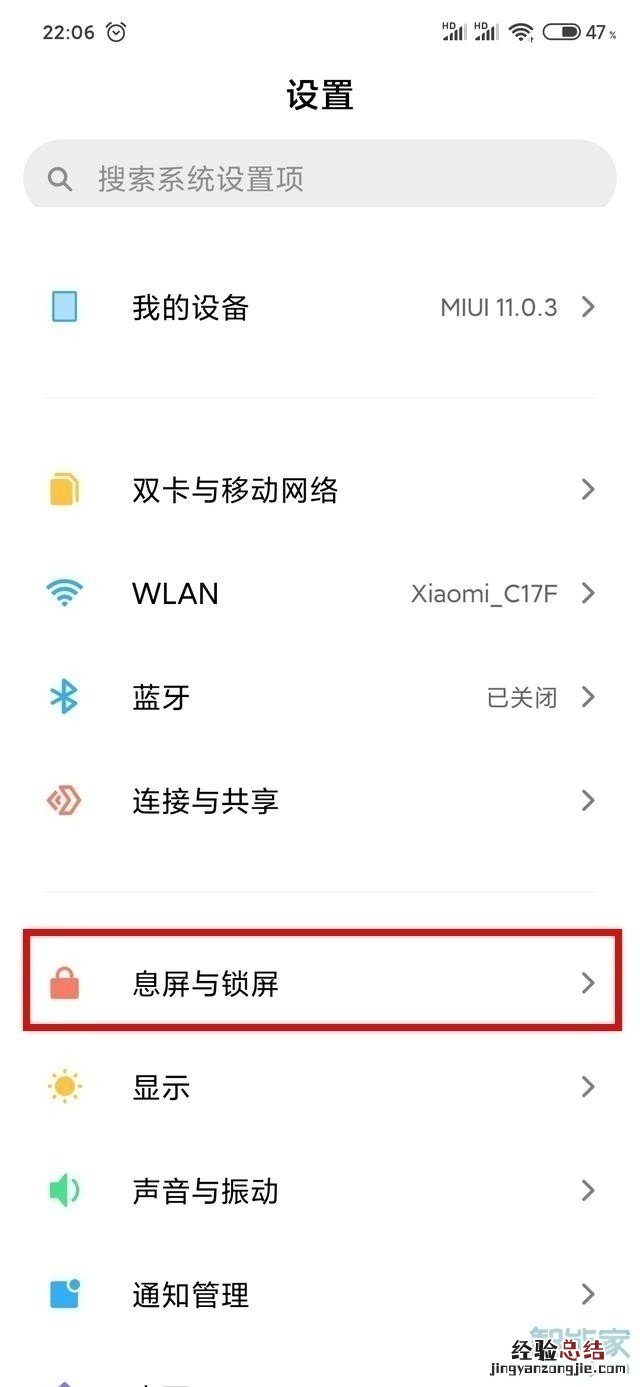Viewport: 640px width, 1387px height.
Task: Open WLAN settings
Action: [320, 593]
